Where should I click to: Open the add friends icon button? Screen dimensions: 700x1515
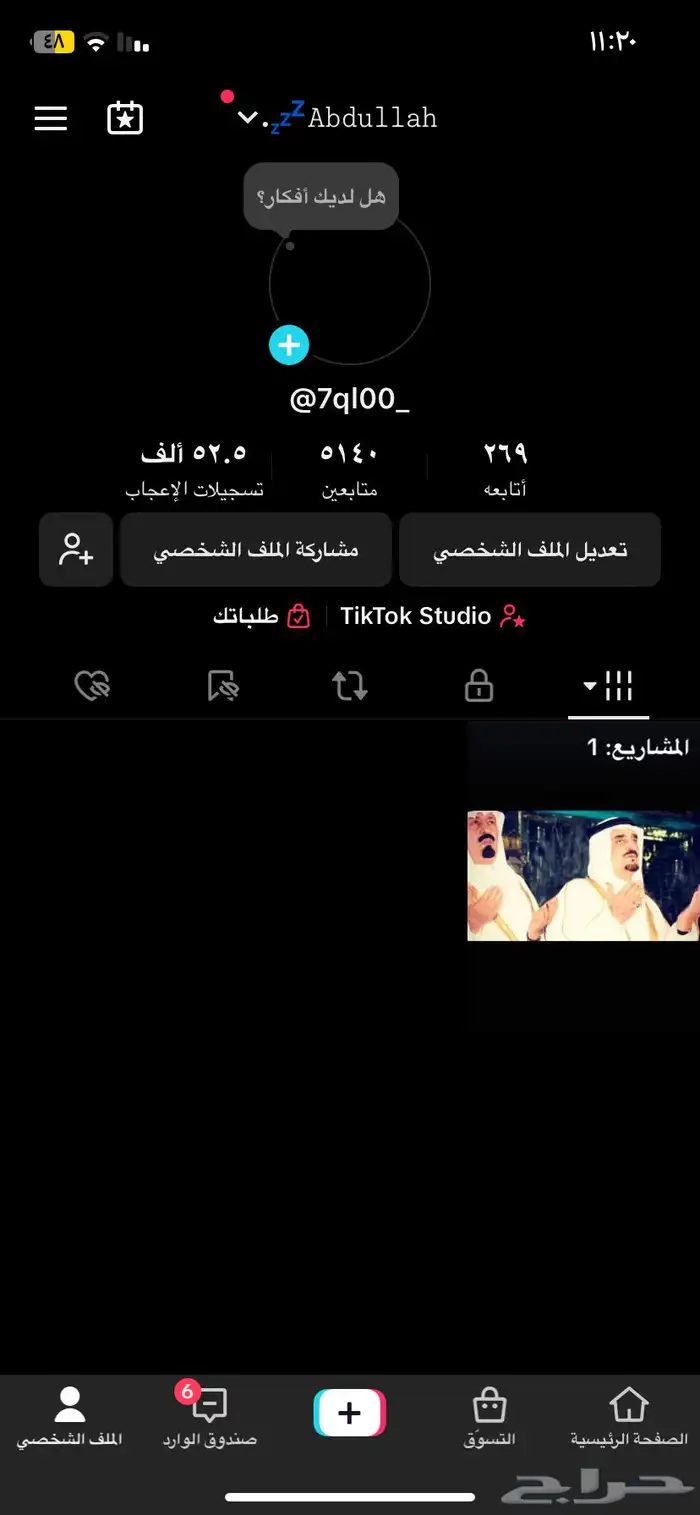click(x=76, y=550)
